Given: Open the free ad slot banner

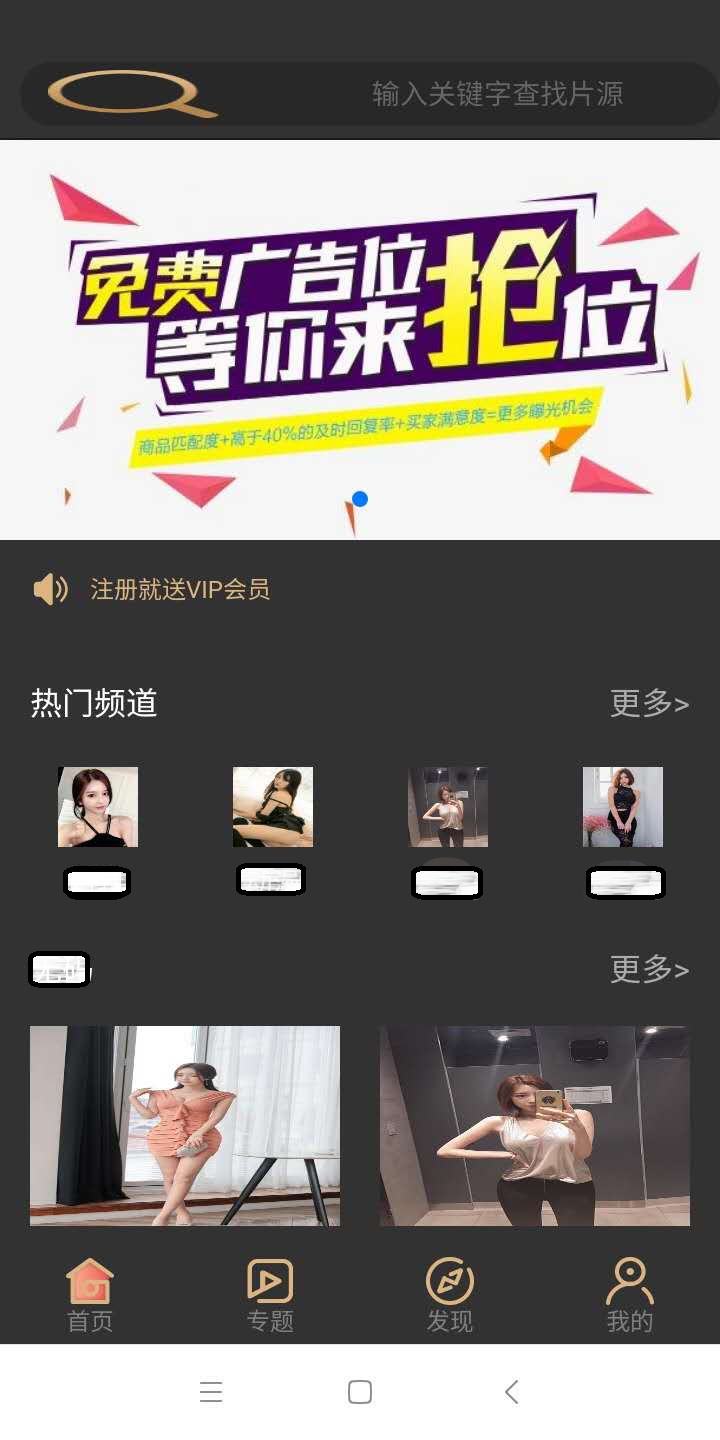Looking at the screenshot, I should coord(360,340).
